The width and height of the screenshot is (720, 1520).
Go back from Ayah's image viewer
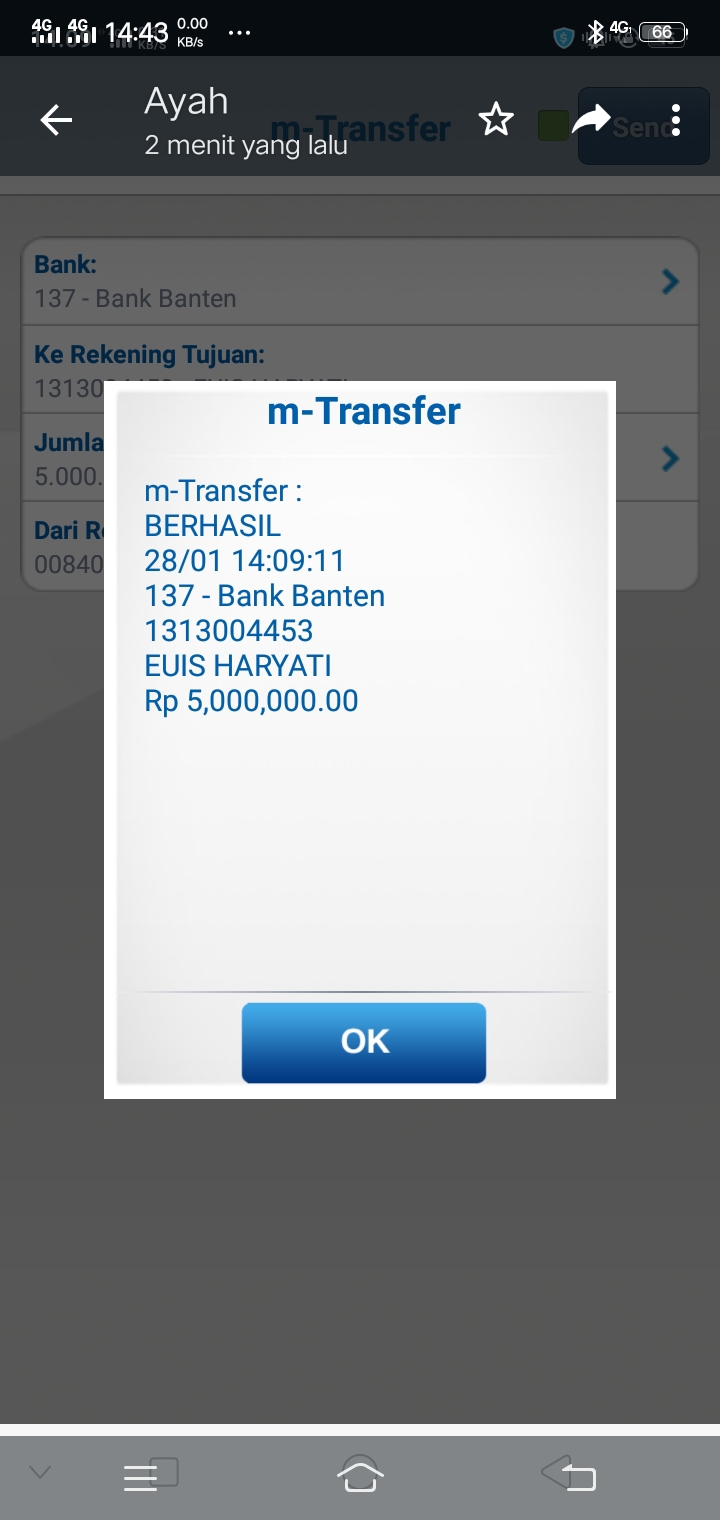click(x=56, y=121)
